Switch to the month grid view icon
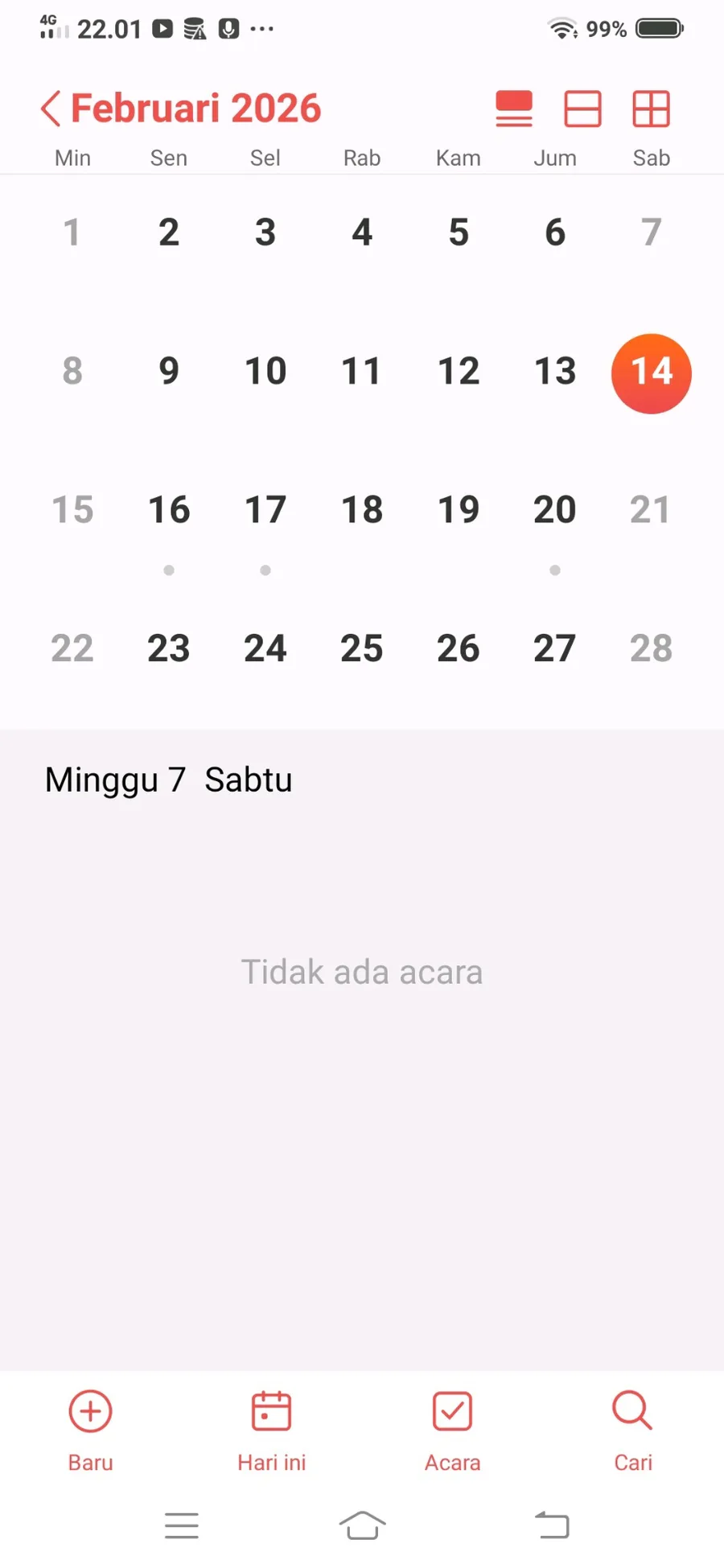 point(651,109)
